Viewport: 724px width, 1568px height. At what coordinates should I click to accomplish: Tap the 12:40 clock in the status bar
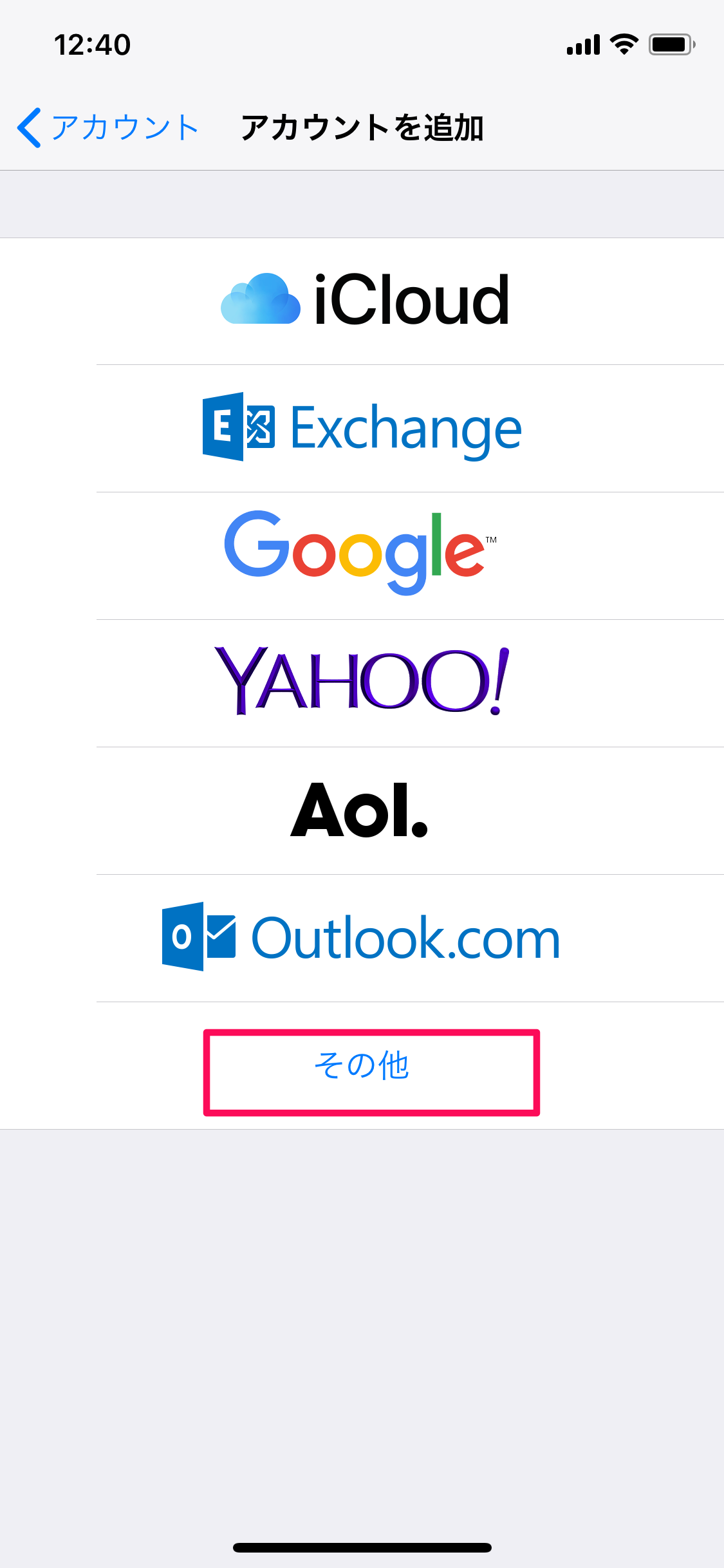[93, 44]
